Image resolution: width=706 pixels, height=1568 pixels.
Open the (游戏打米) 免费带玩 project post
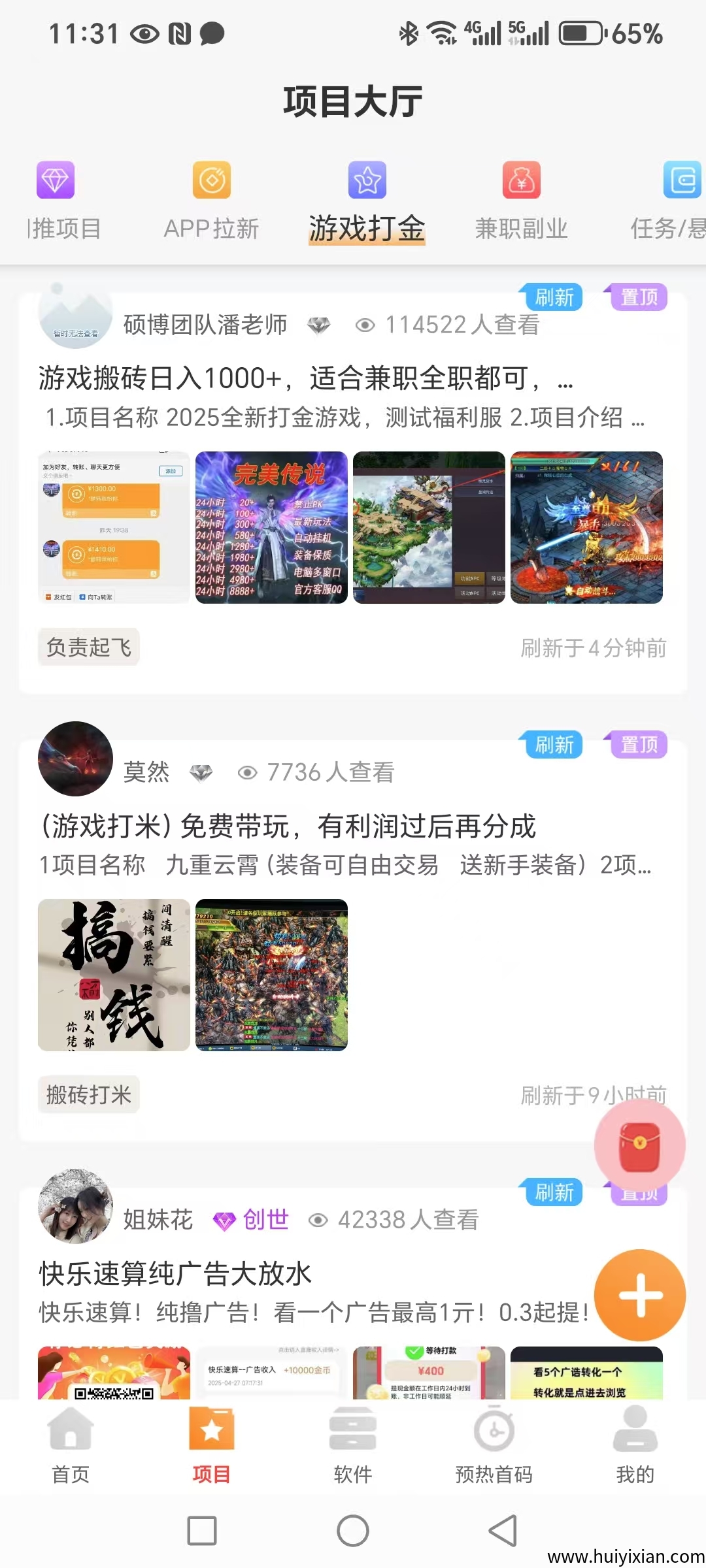point(288,826)
